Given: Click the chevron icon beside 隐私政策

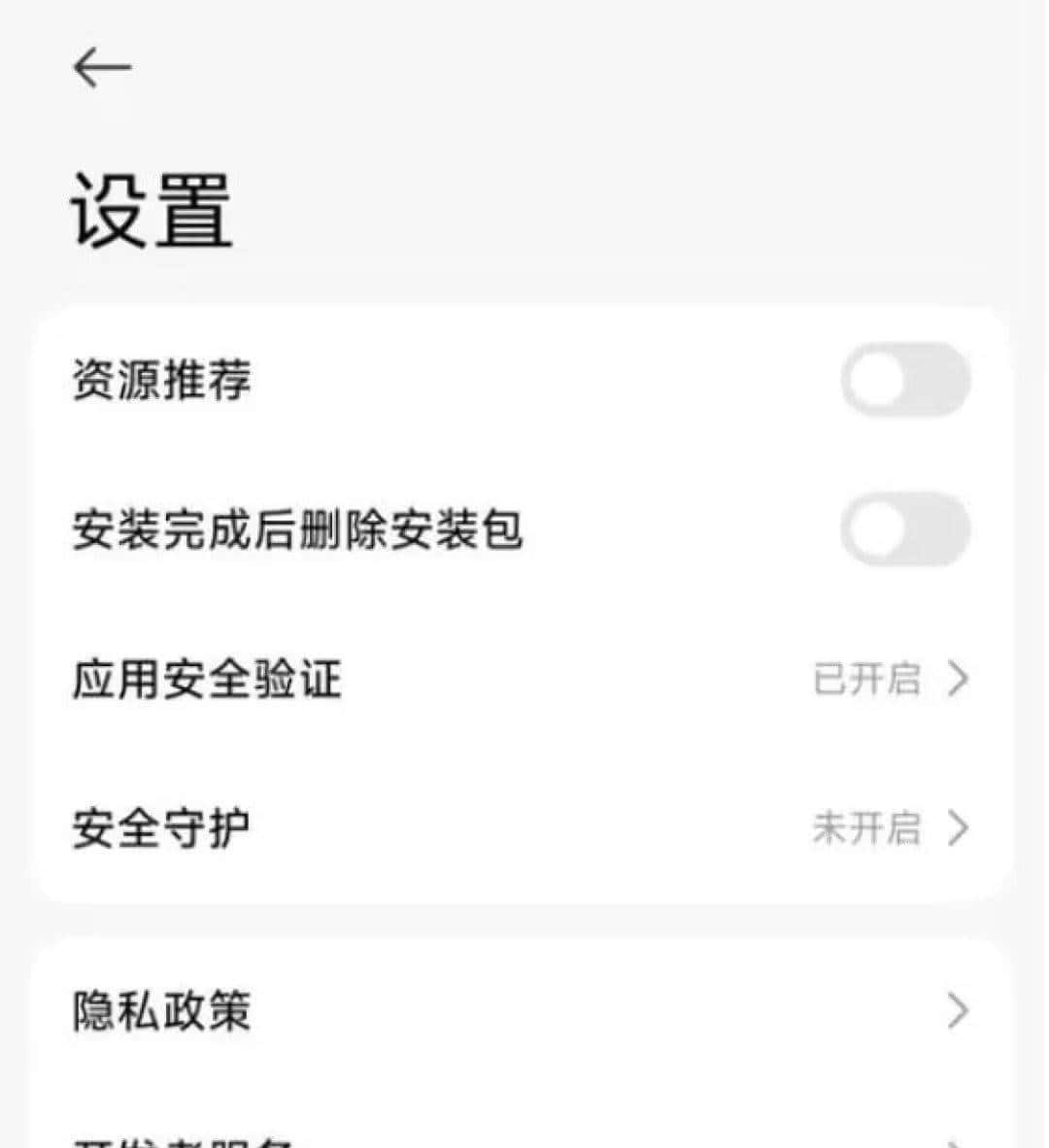Looking at the screenshot, I should tap(960, 1011).
